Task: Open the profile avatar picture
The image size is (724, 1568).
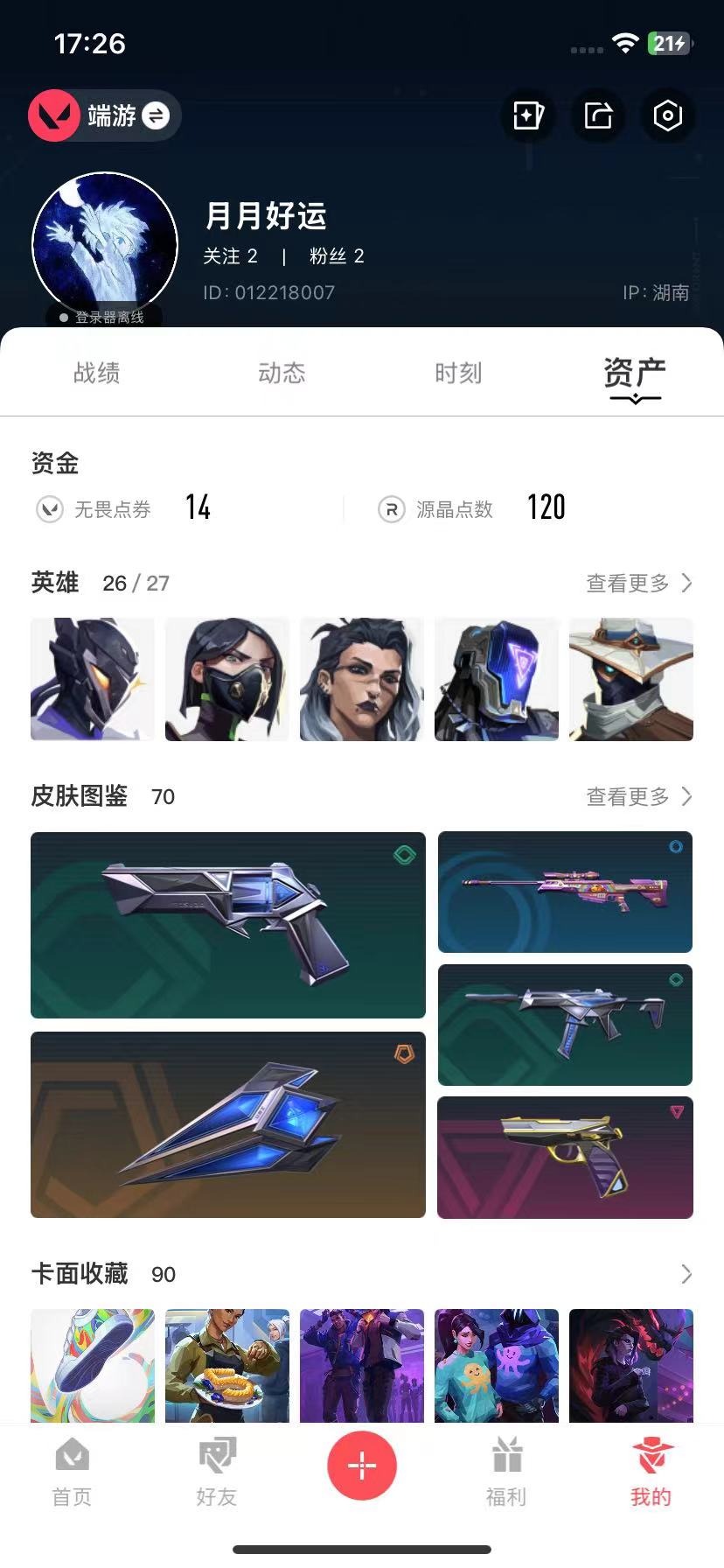Action: point(105,245)
